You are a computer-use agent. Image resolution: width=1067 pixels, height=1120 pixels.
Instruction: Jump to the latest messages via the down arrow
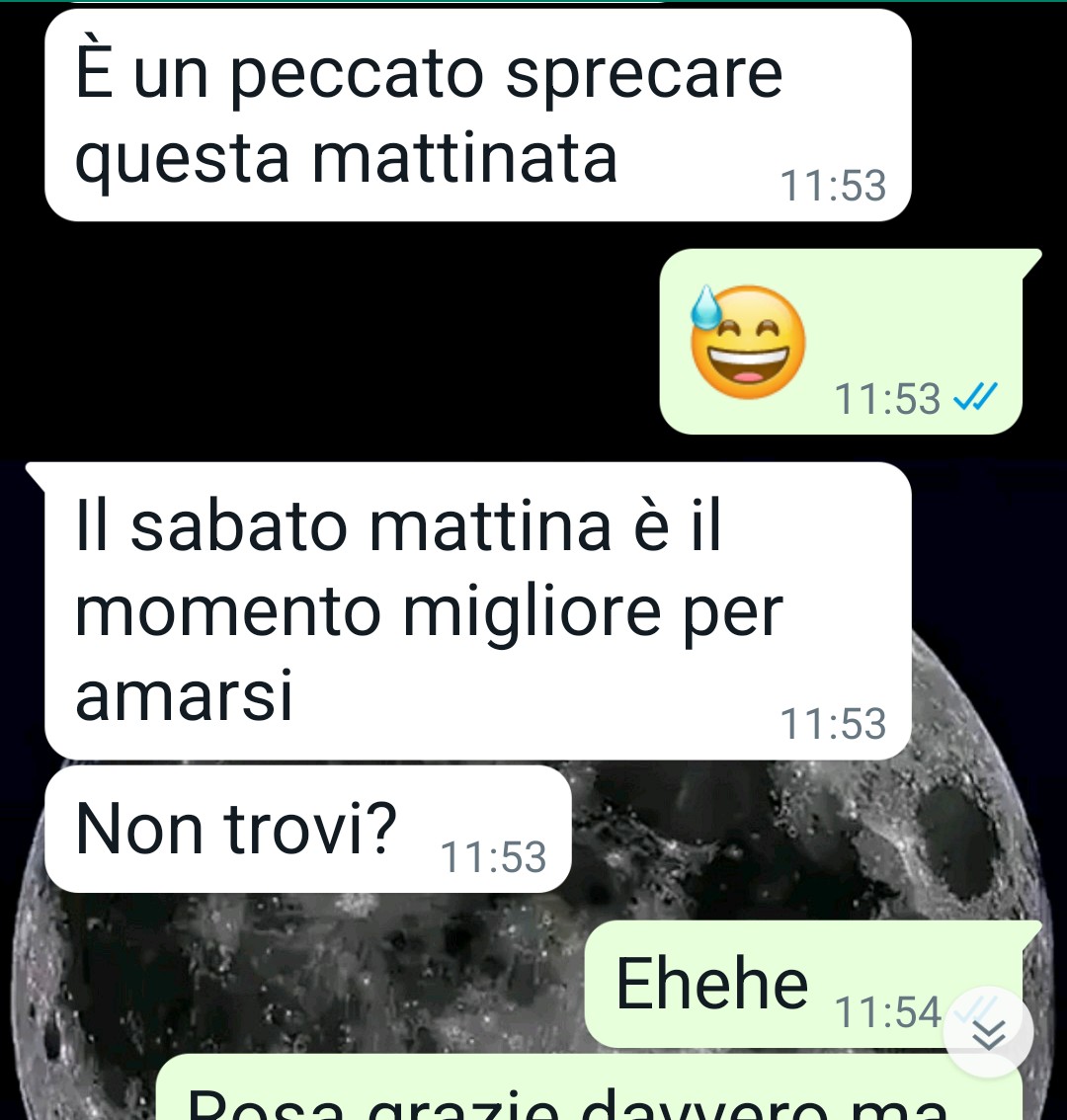click(x=989, y=1033)
